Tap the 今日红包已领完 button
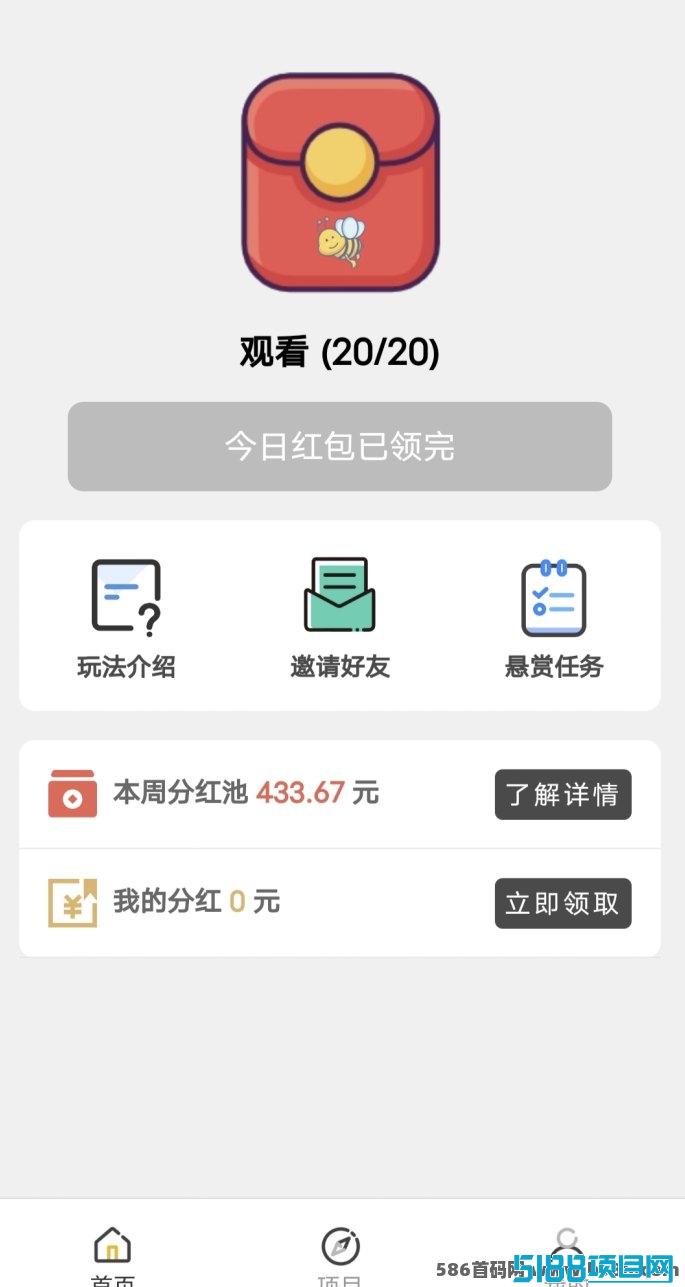 340,446
